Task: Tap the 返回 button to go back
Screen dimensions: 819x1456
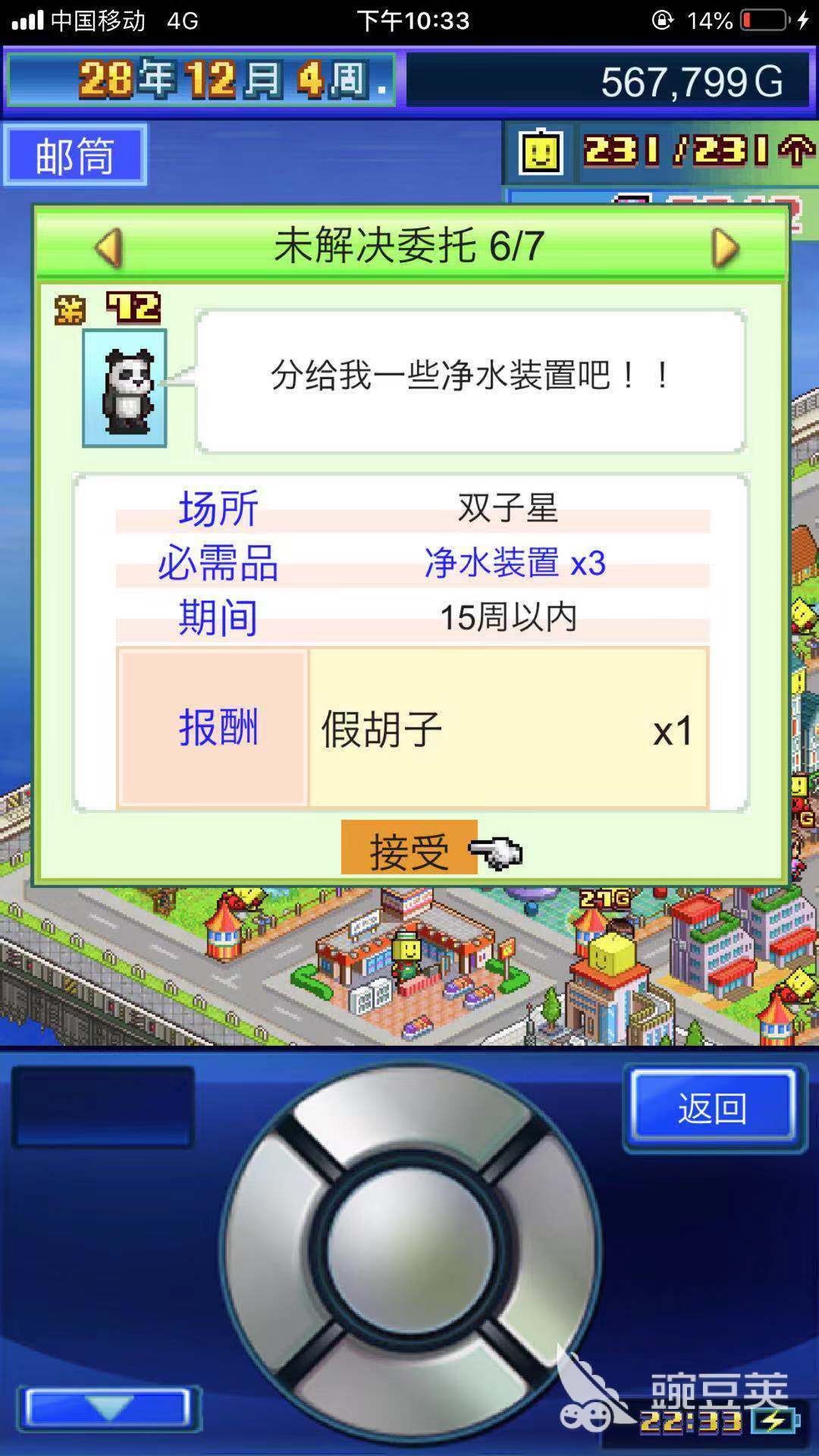Action: click(713, 1108)
